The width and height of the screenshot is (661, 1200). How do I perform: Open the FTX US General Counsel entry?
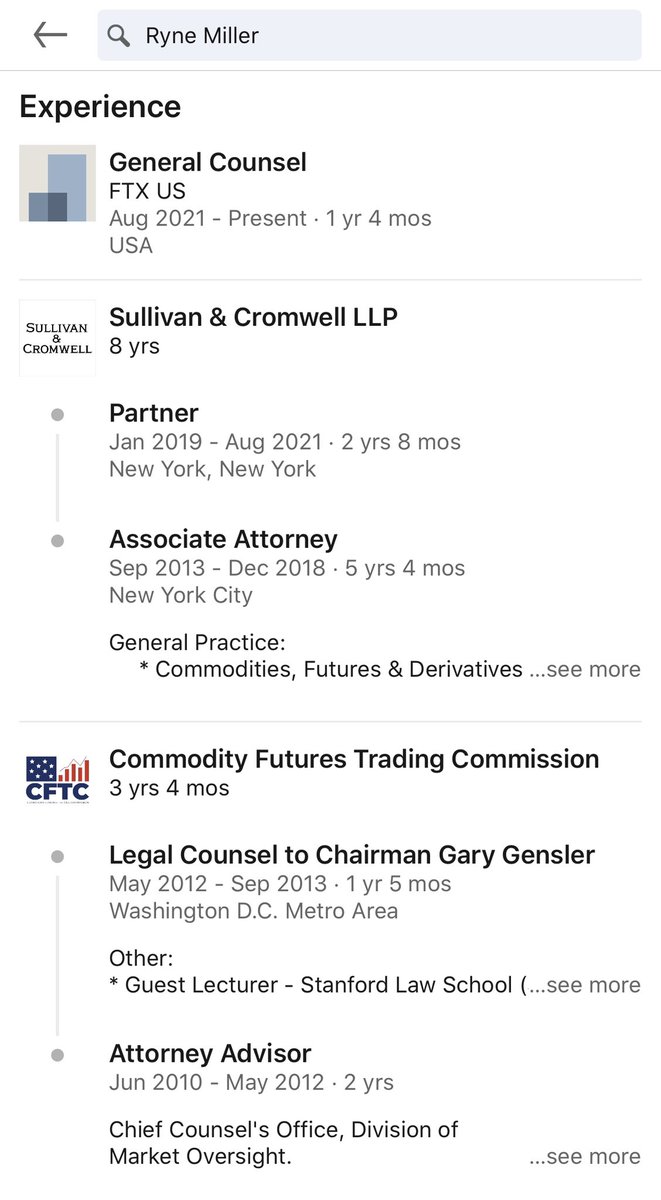click(208, 163)
